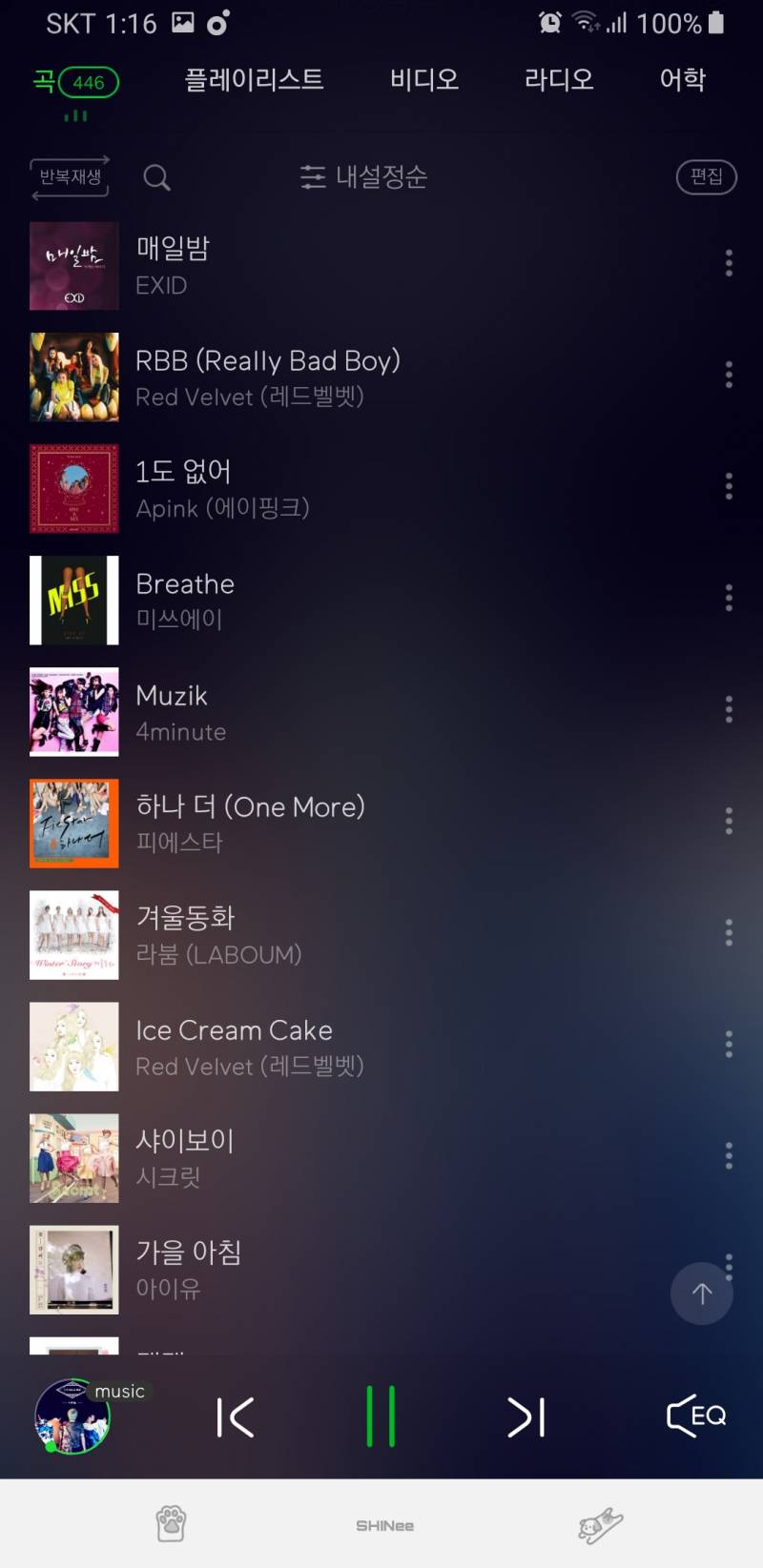Go to the 어학 tab

pos(682,79)
